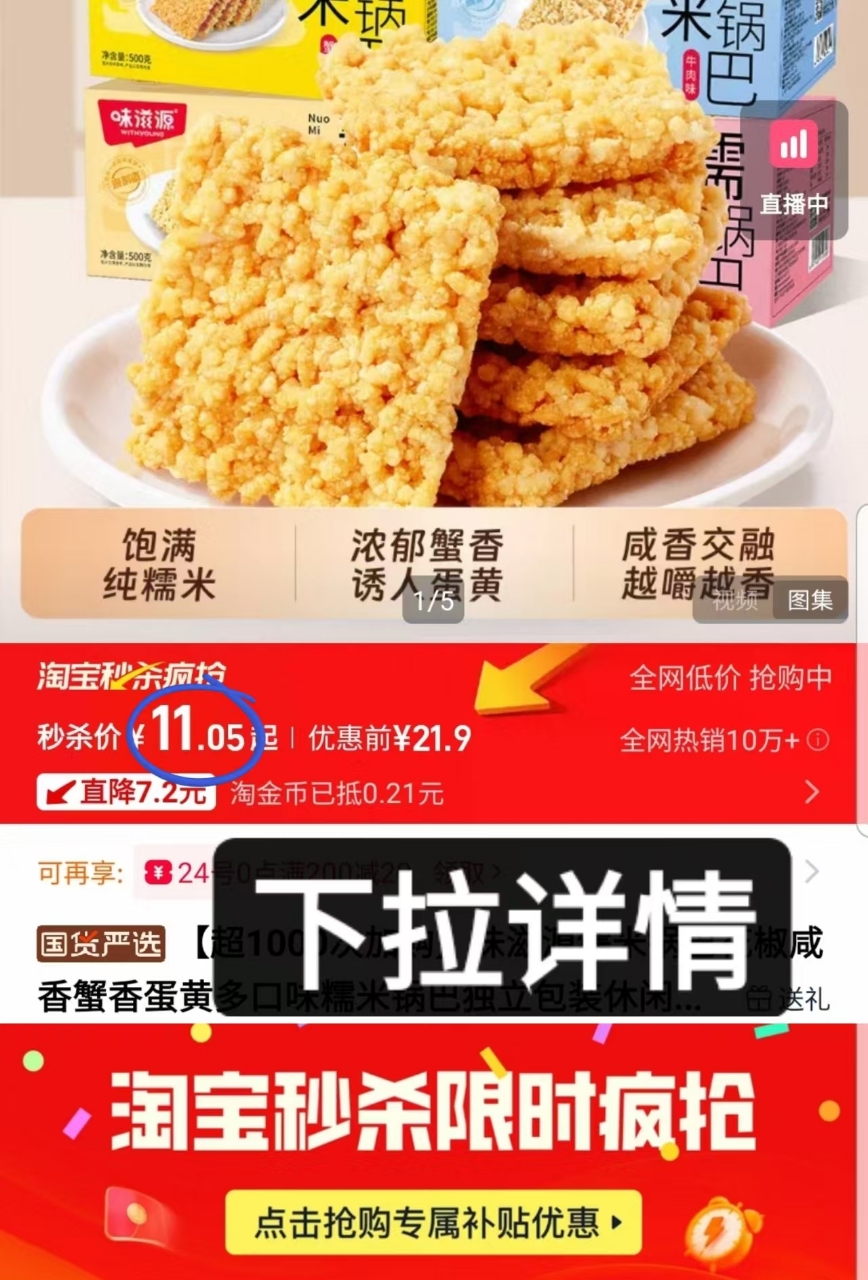The width and height of the screenshot is (868, 1280).
Task: Switch to the 图集 tab
Action: click(812, 603)
